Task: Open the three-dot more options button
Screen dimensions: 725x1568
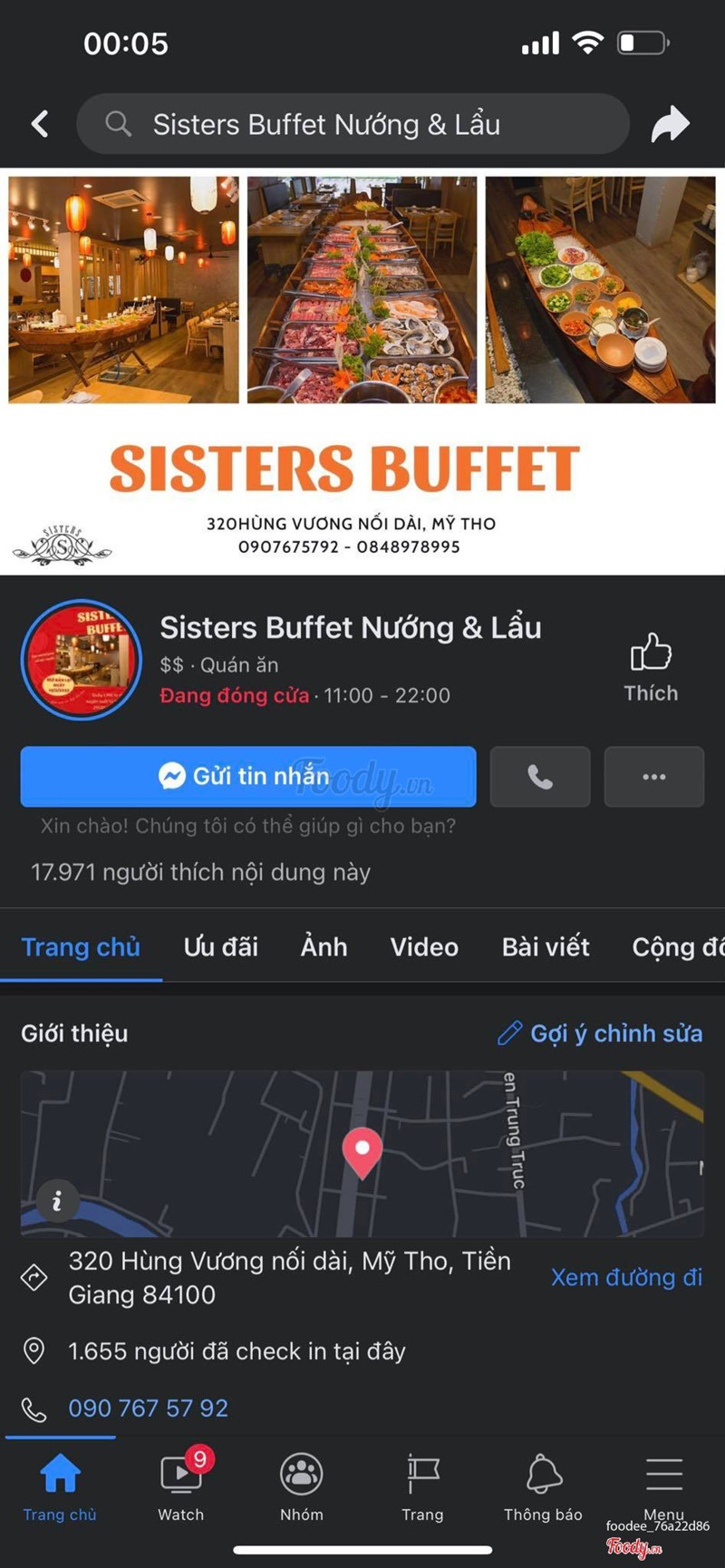Action: tap(653, 777)
